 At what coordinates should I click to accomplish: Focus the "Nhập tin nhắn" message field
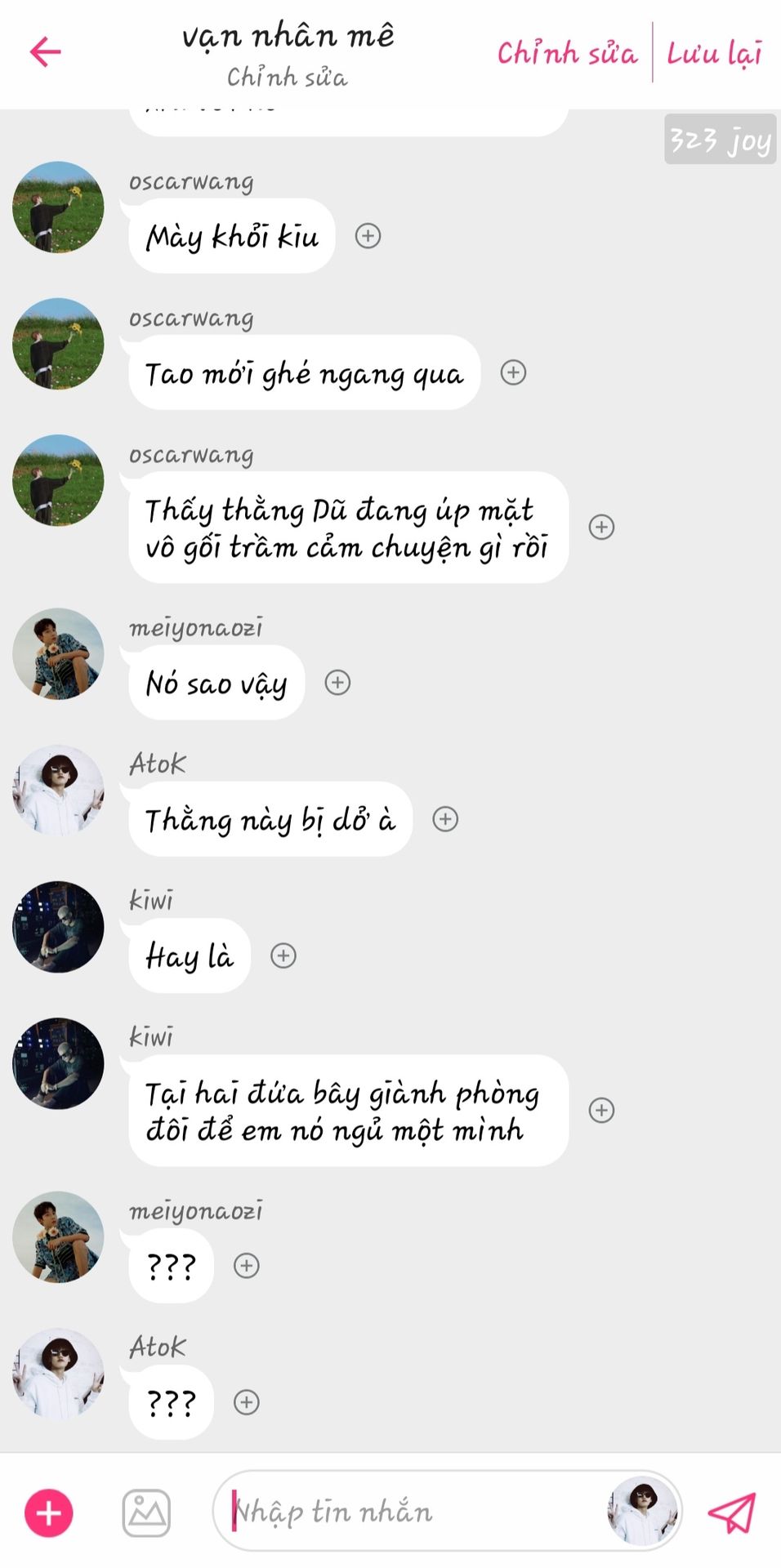[408, 1512]
